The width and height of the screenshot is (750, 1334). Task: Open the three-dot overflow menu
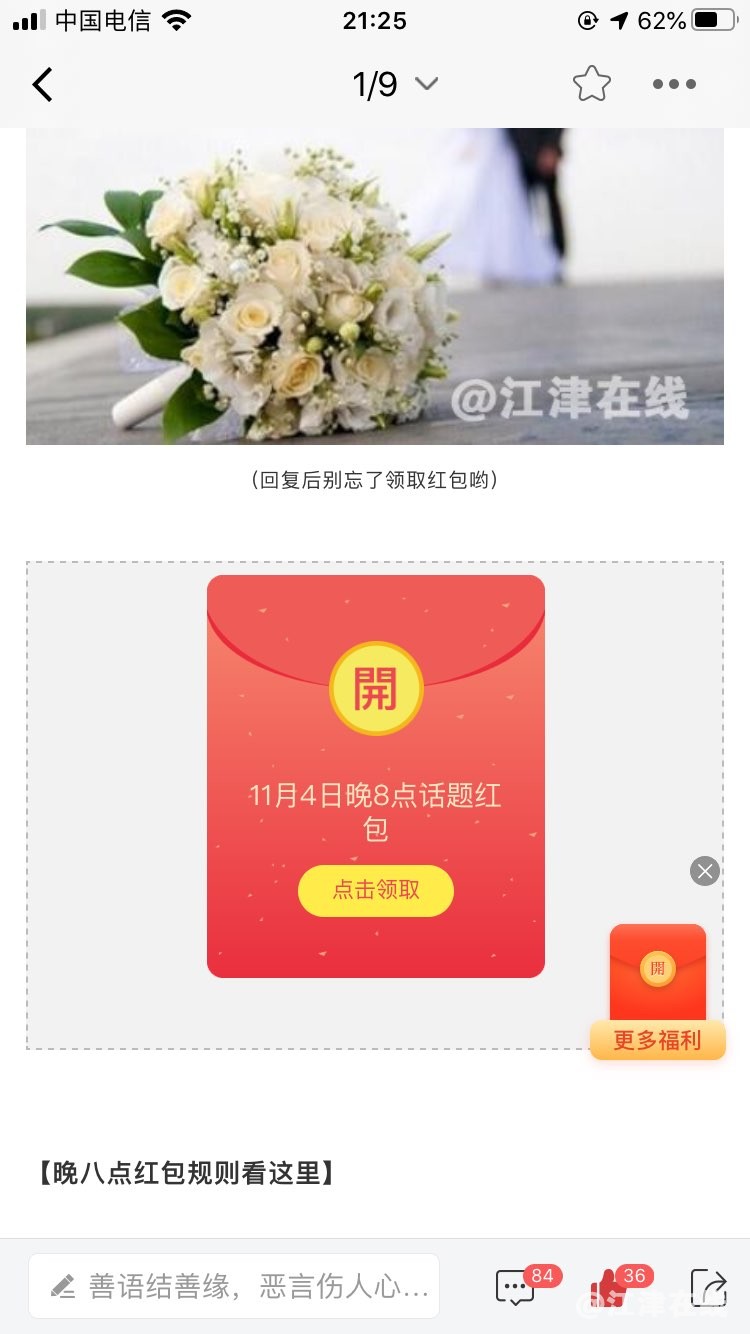[x=674, y=85]
